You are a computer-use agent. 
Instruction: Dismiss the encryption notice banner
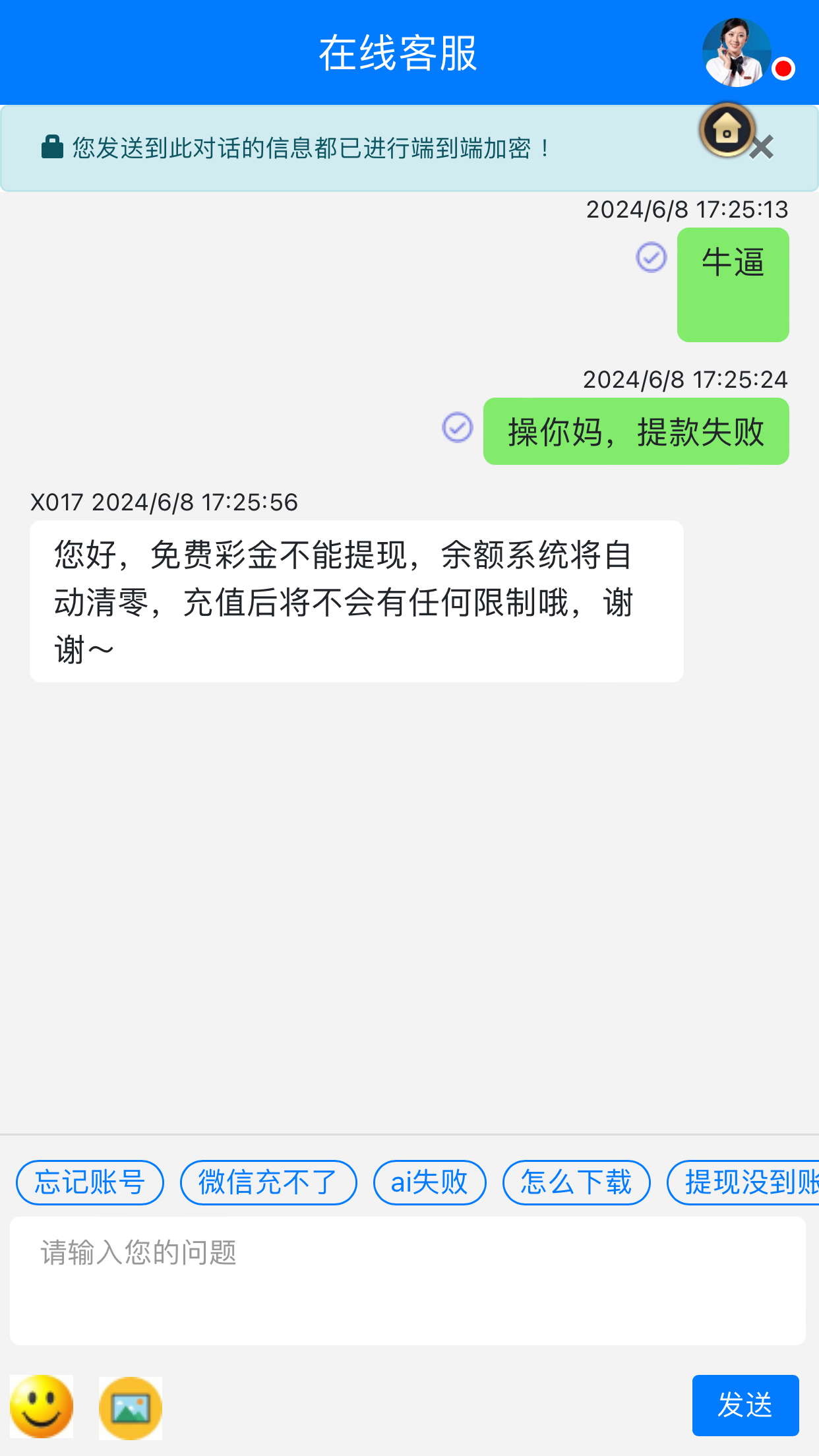(x=763, y=148)
